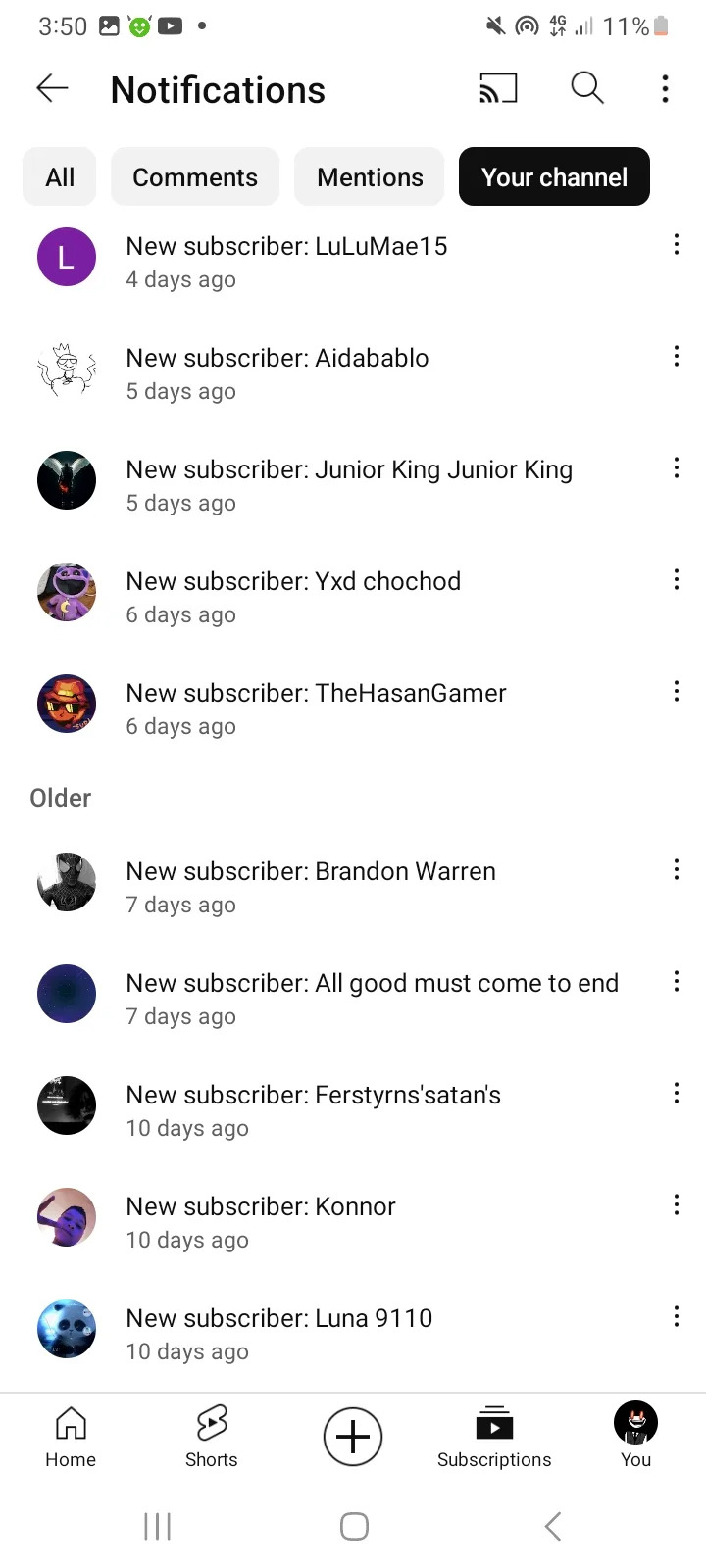Open the You profile tab
This screenshot has width=706, height=1568.
pyautogui.click(x=635, y=1437)
